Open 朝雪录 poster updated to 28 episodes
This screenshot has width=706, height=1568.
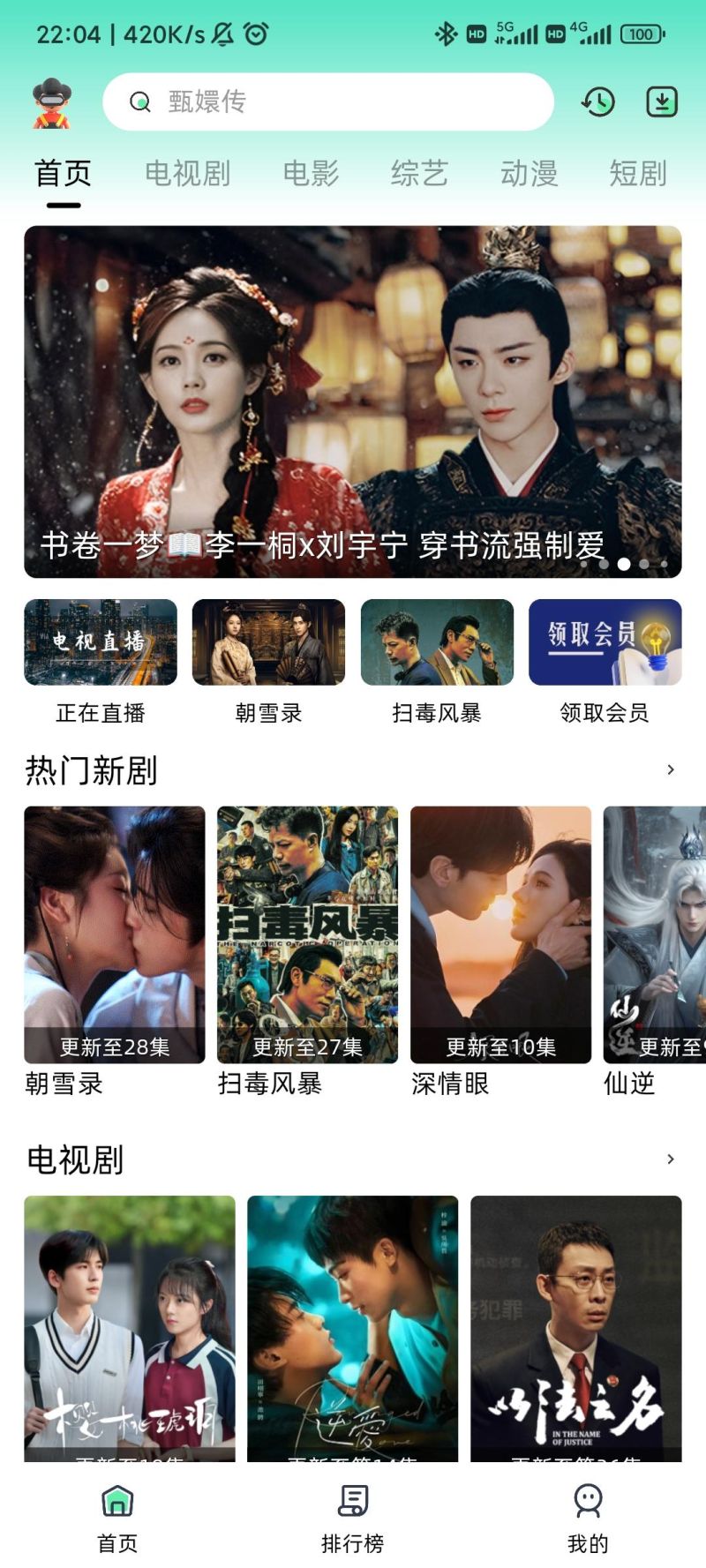coord(115,949)
